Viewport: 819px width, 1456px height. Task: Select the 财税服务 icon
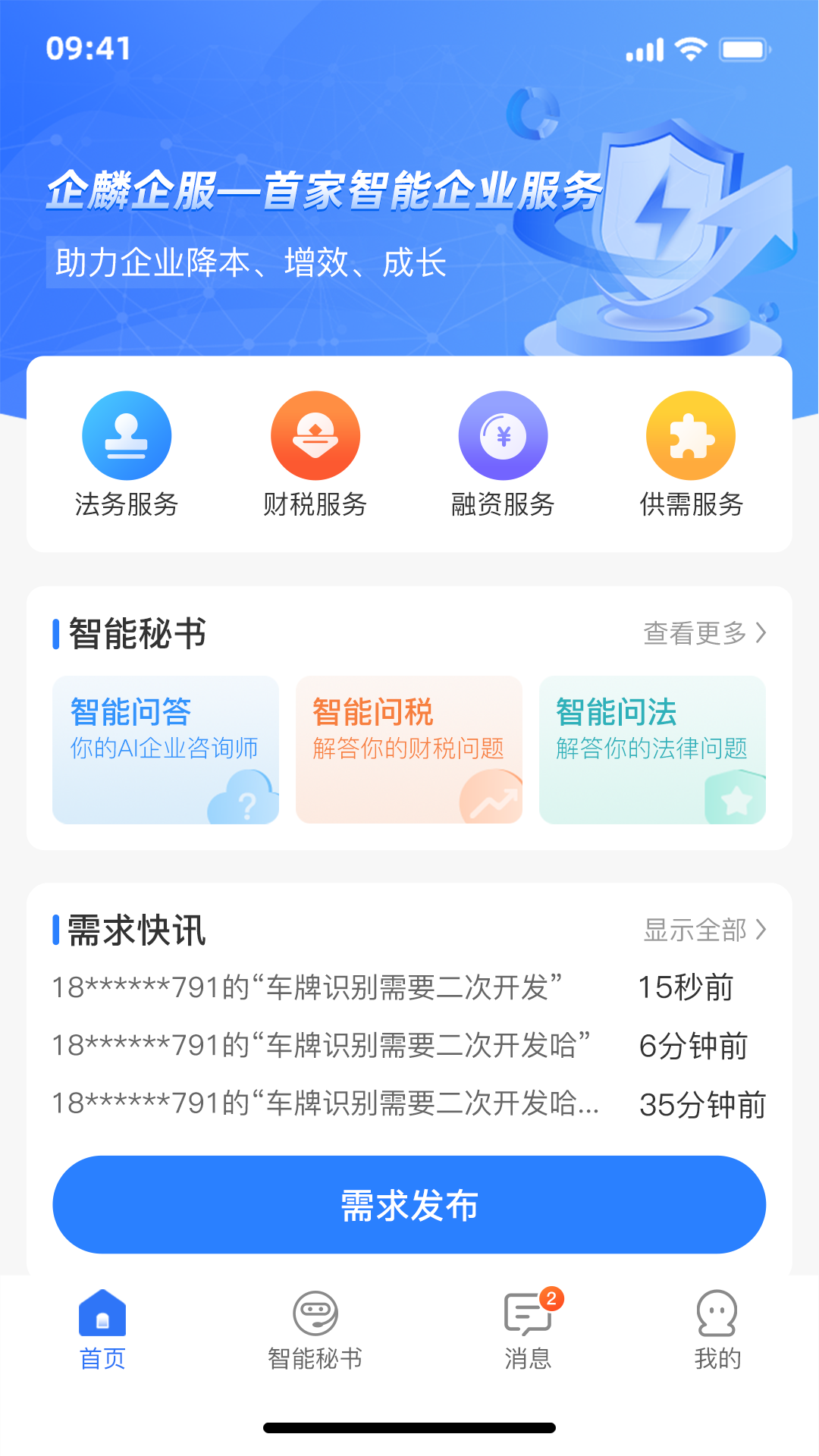315,435
